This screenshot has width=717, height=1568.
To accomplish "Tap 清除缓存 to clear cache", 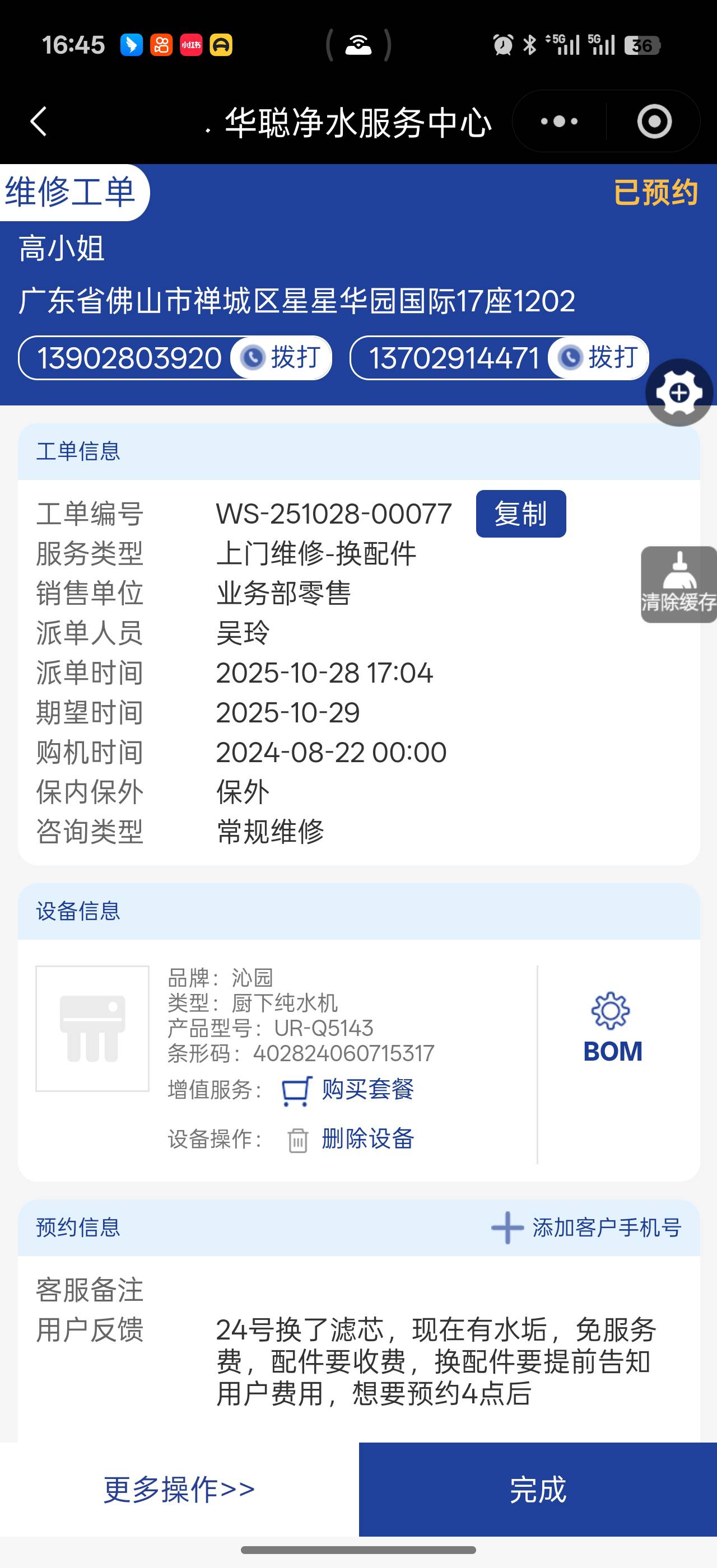I will click(x=679, y=584).
